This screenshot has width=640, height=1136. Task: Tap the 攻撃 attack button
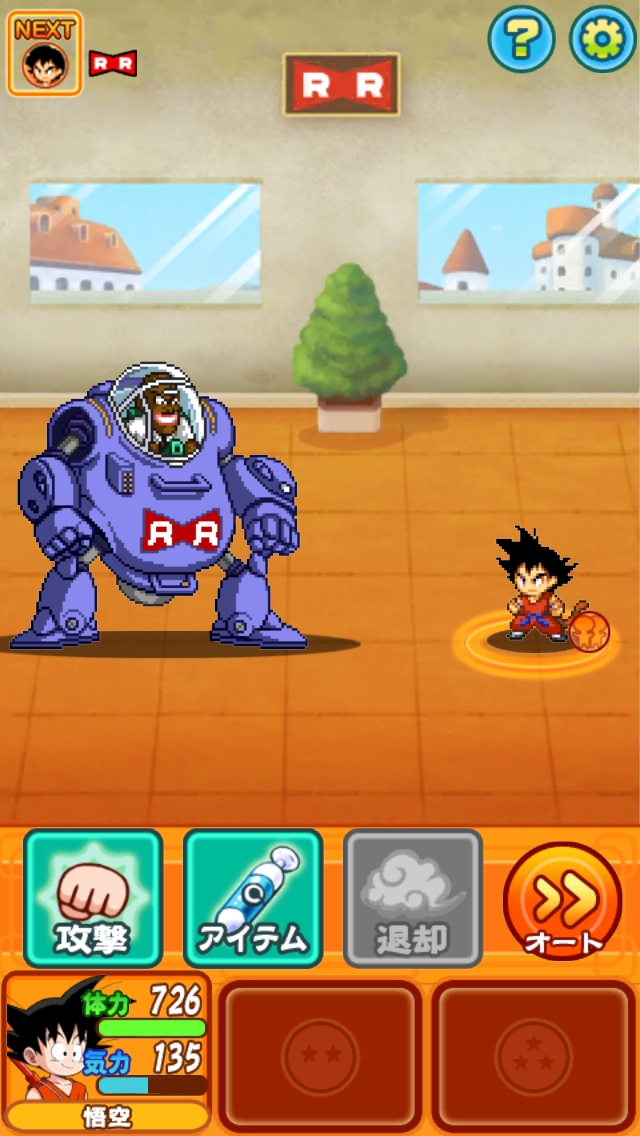[93, 898]
